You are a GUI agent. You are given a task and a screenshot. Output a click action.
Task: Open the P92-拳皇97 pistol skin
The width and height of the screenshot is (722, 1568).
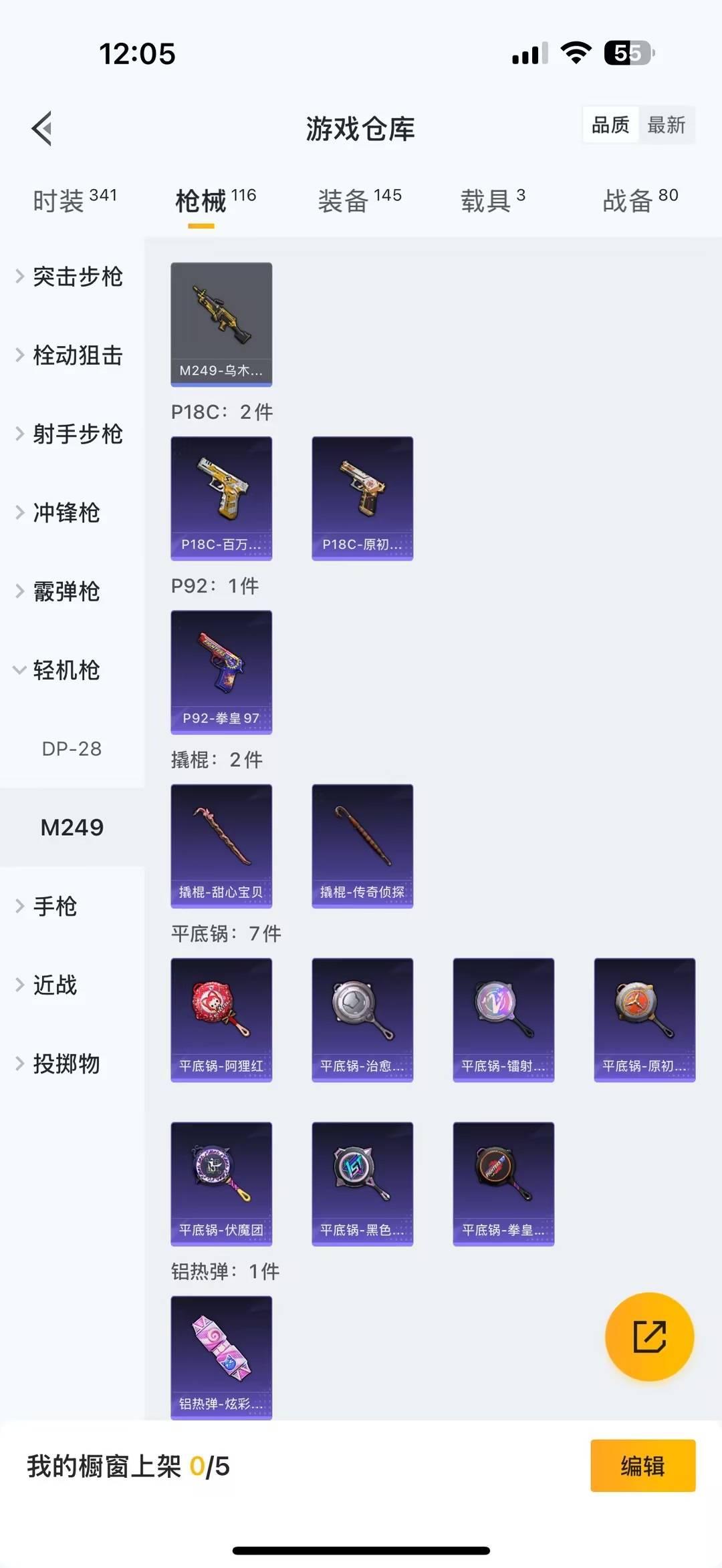click(x=221, y=671)
